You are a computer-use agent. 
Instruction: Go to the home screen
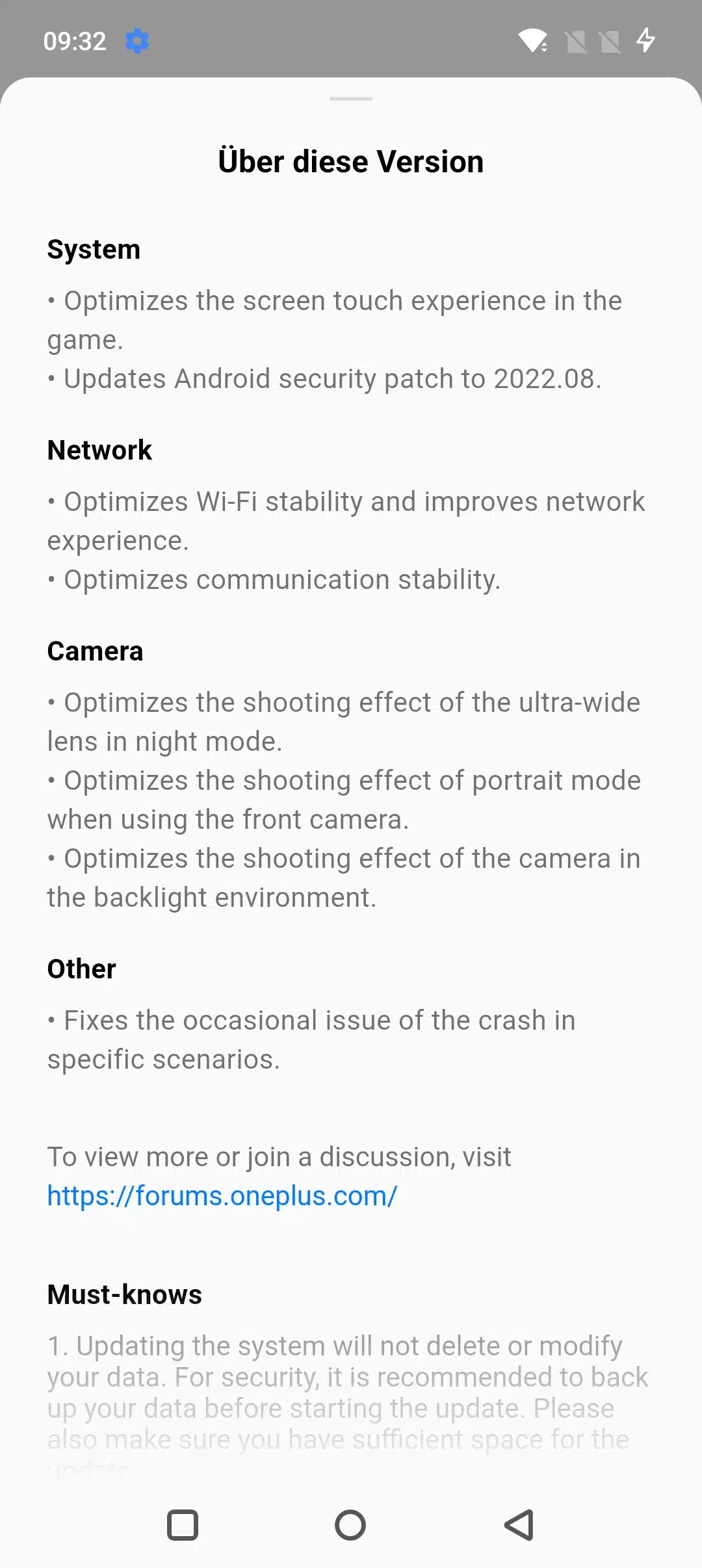(350, 1524)
